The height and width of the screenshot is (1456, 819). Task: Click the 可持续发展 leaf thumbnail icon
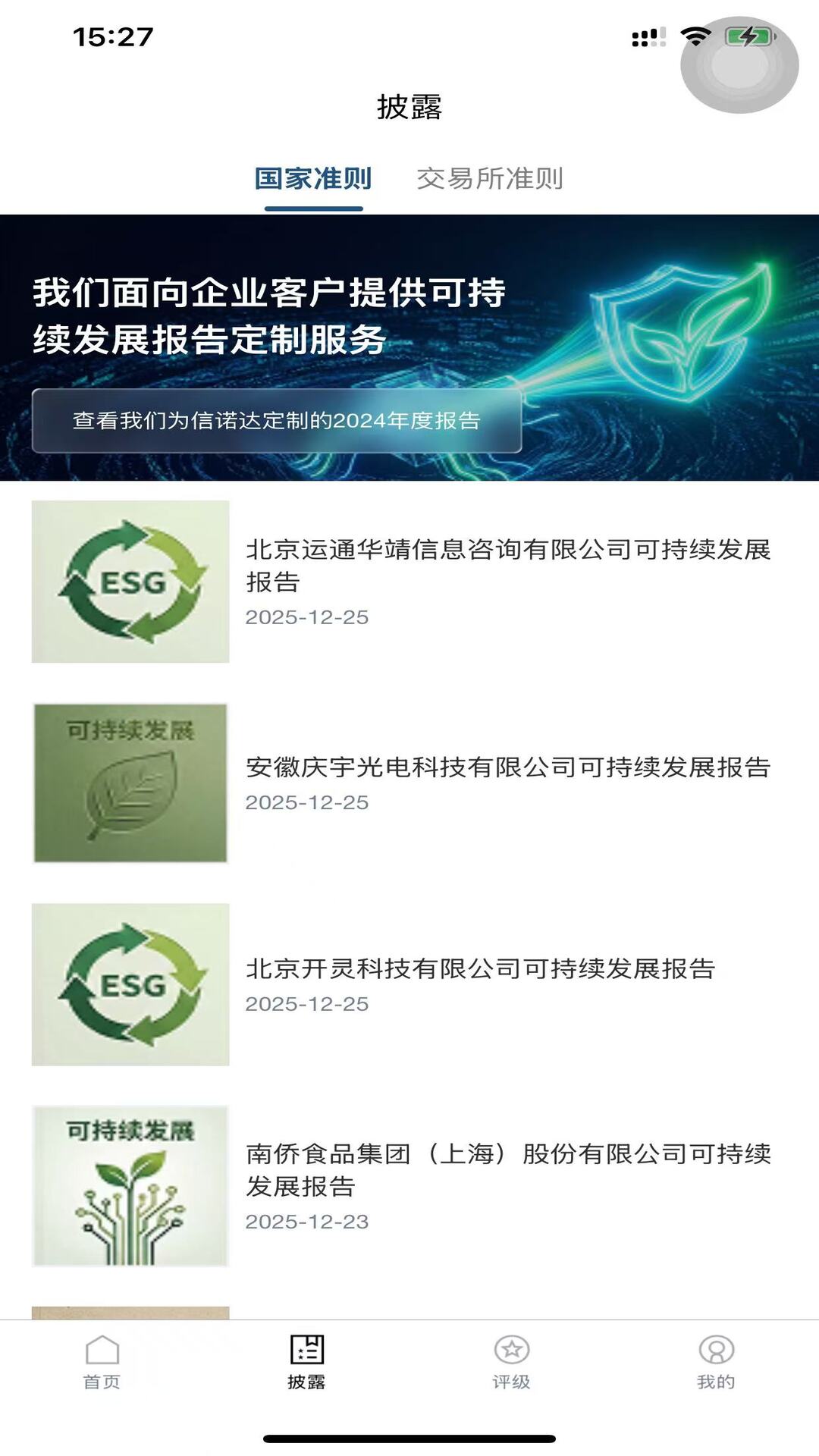(129, 783)
